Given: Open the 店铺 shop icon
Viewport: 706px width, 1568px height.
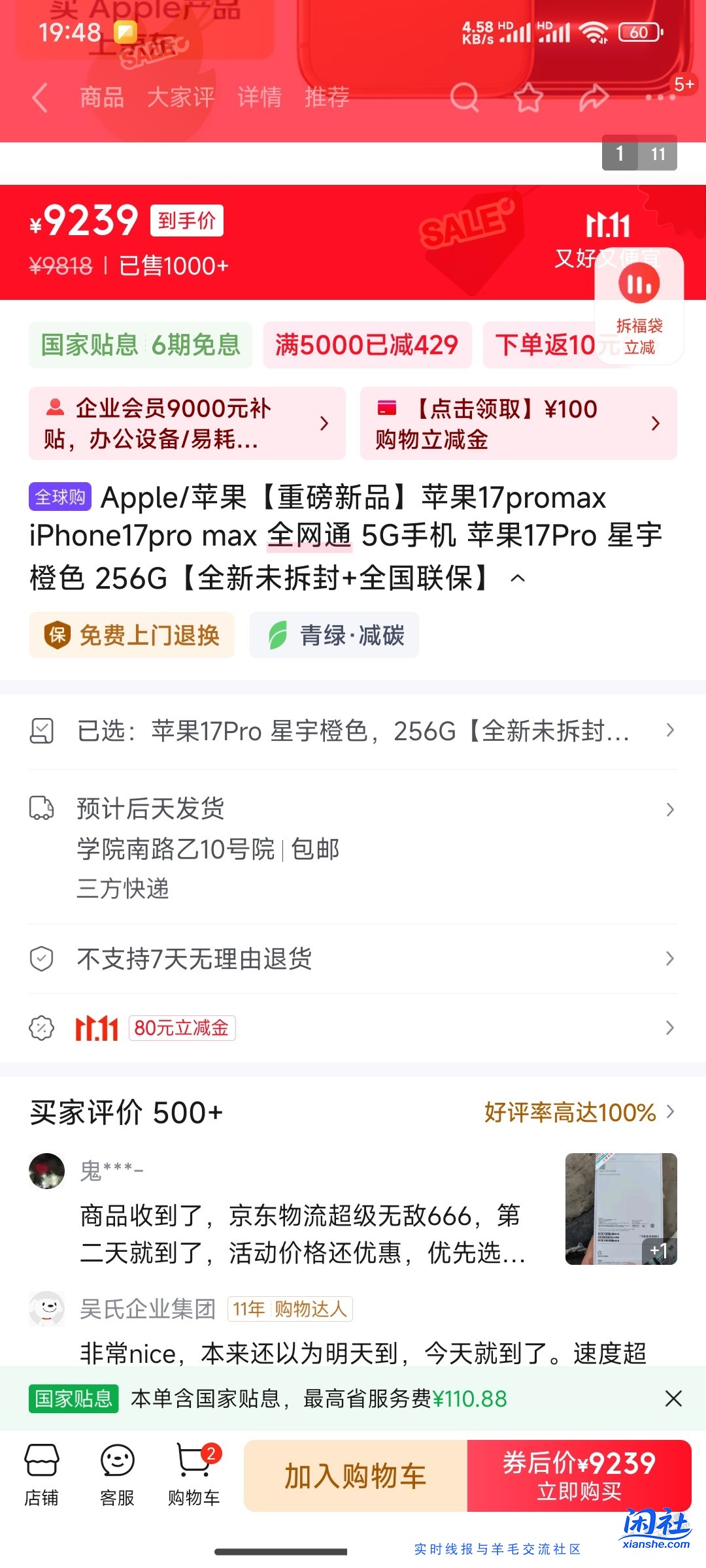Looking at the screenshot, I should pos(42,1470).
